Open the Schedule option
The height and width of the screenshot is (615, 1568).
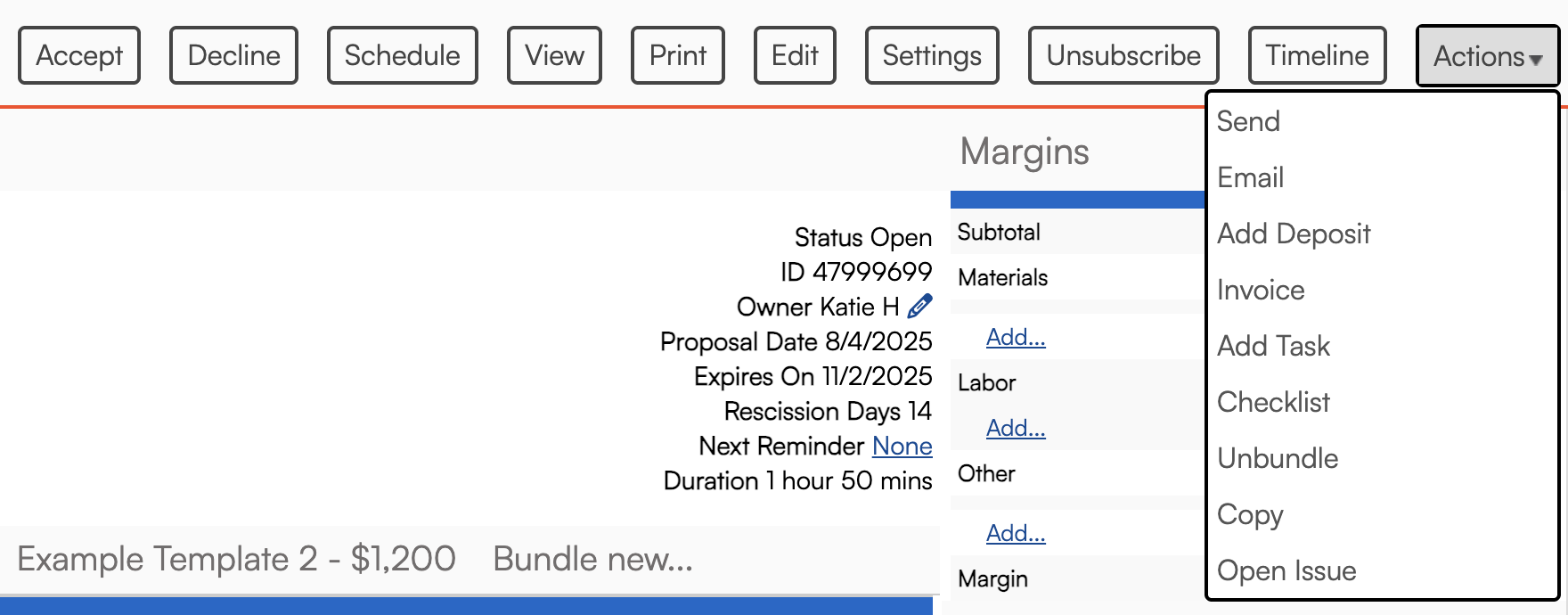[x=402, y=55]
